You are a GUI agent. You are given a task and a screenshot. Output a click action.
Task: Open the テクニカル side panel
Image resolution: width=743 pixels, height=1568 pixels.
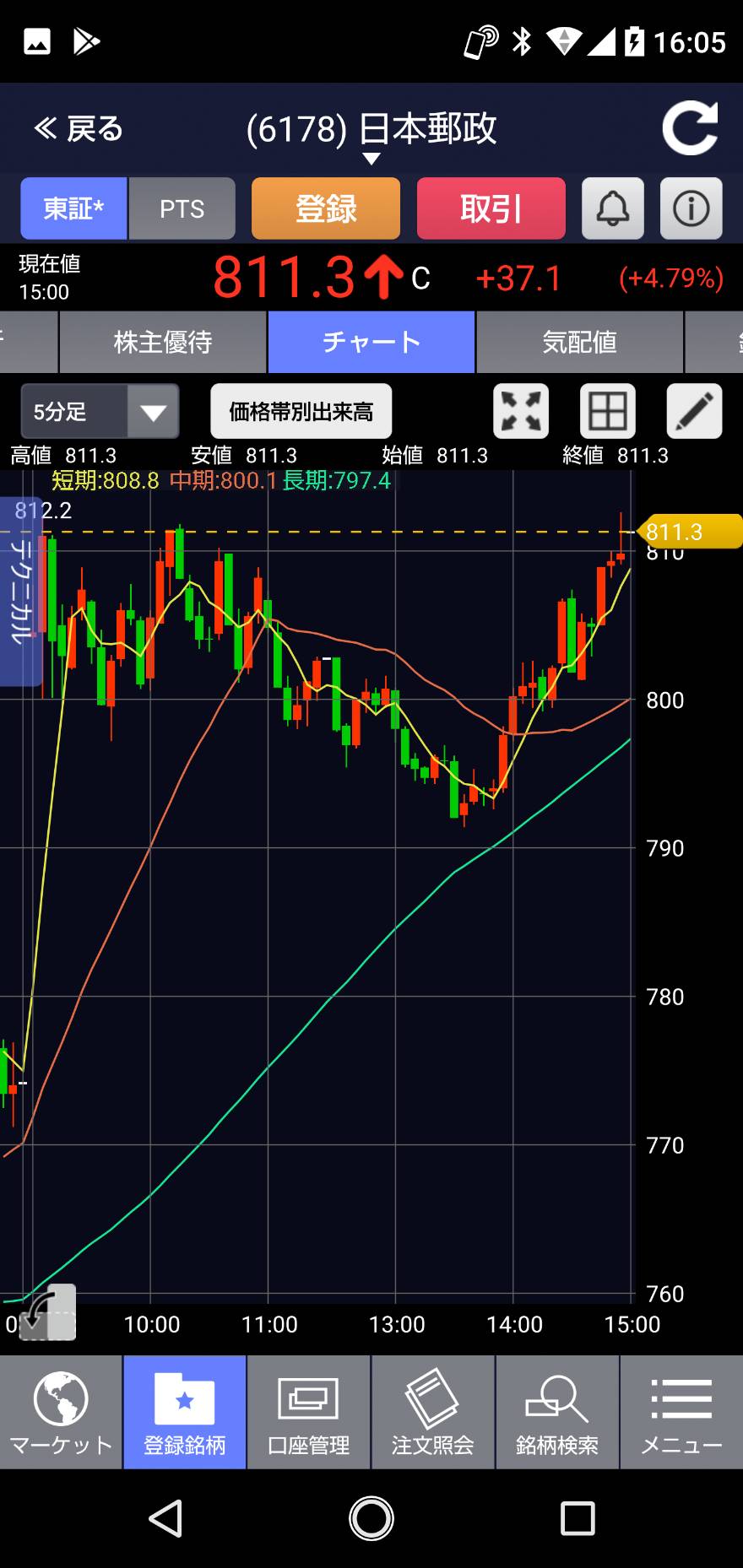coord(21,592)
